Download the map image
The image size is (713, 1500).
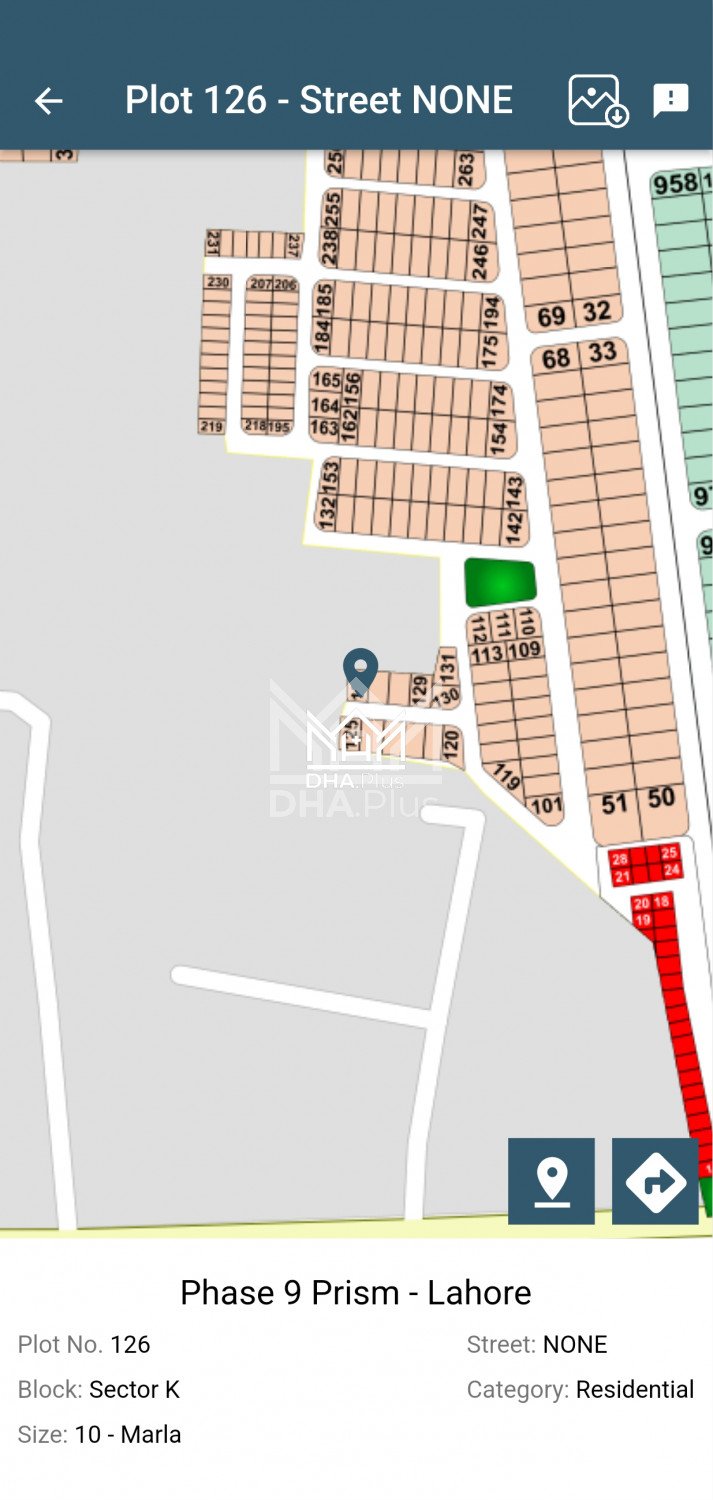pyautogui.click(x=598, y=101)
